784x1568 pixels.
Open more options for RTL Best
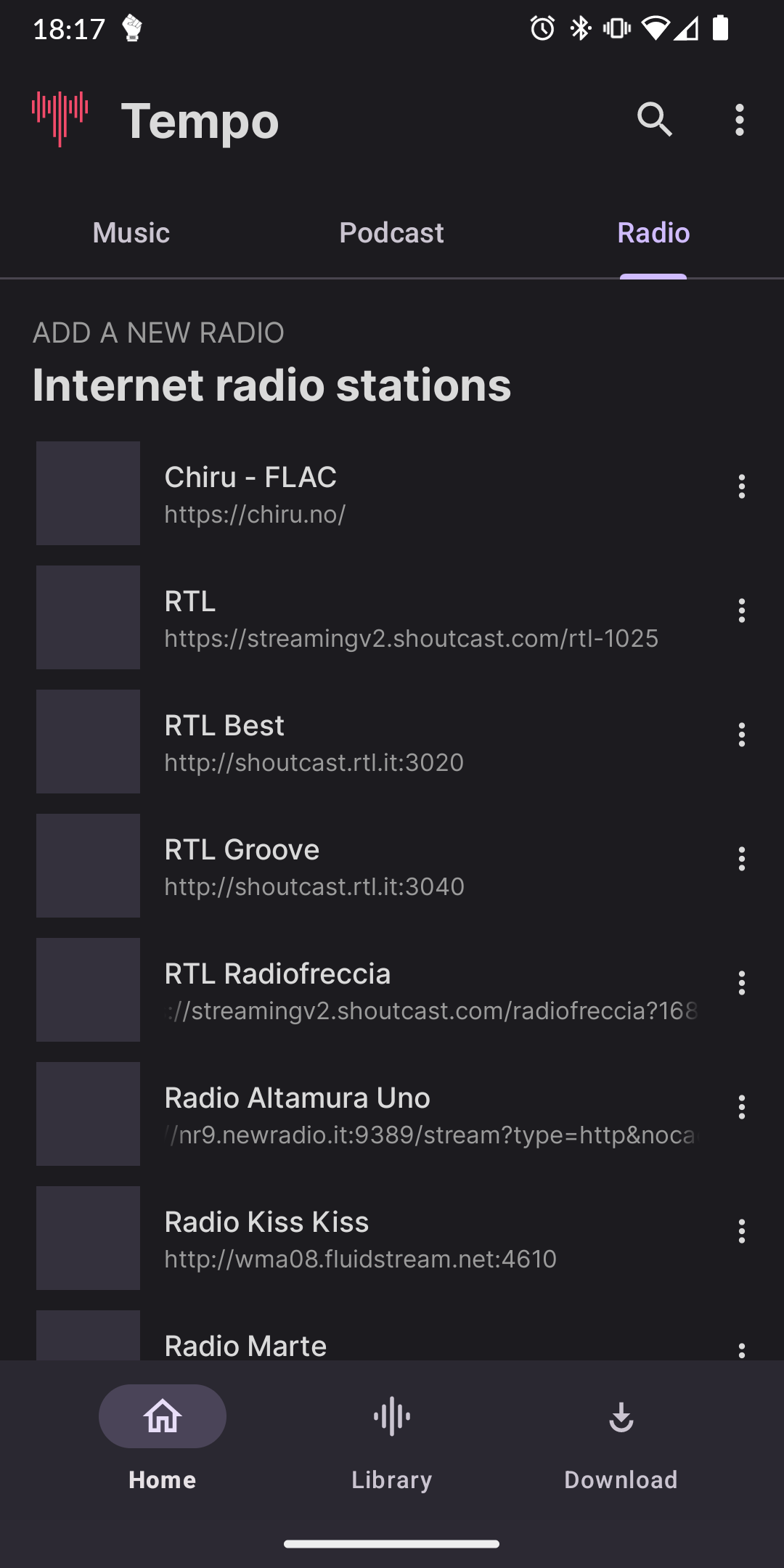(x=741, y=735)
